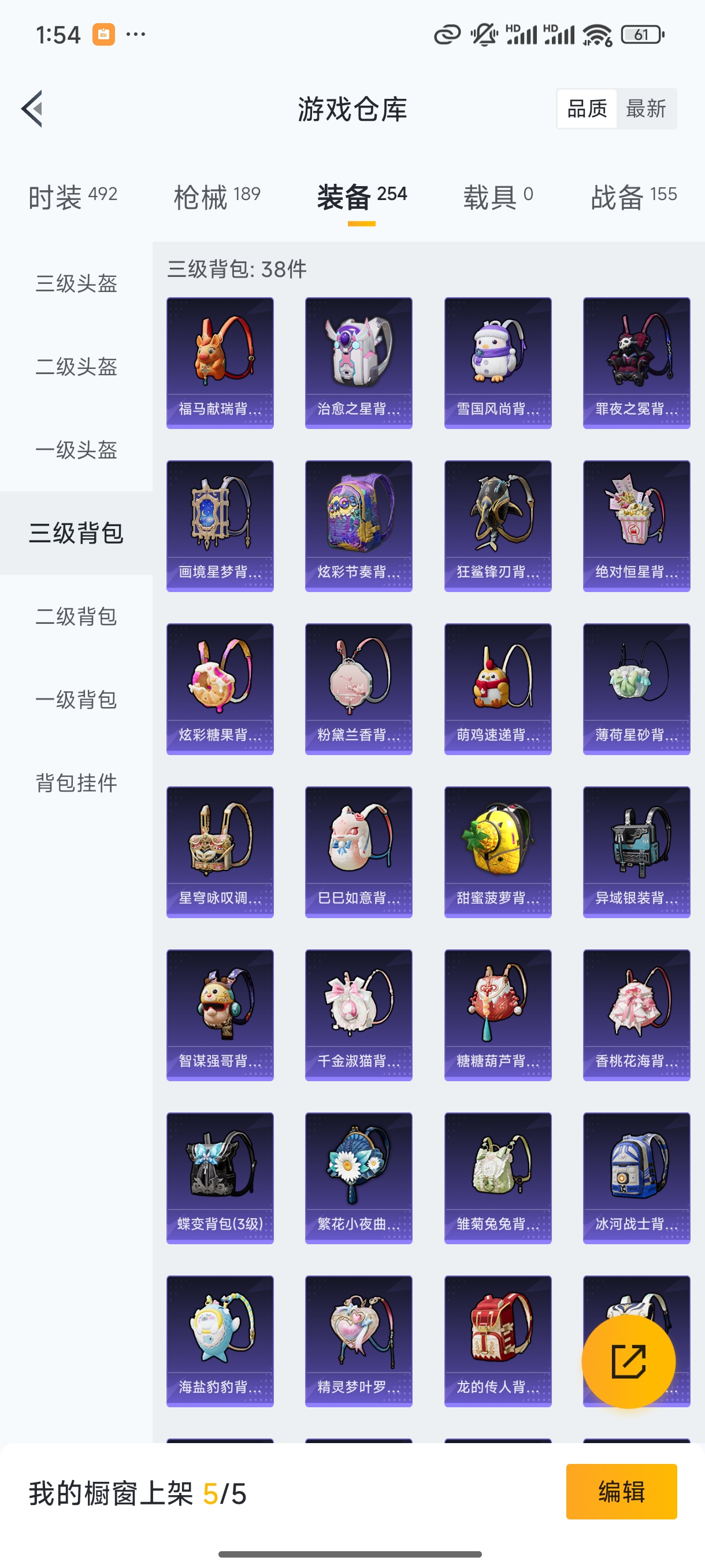Tap the 编辑 button

621,1491
